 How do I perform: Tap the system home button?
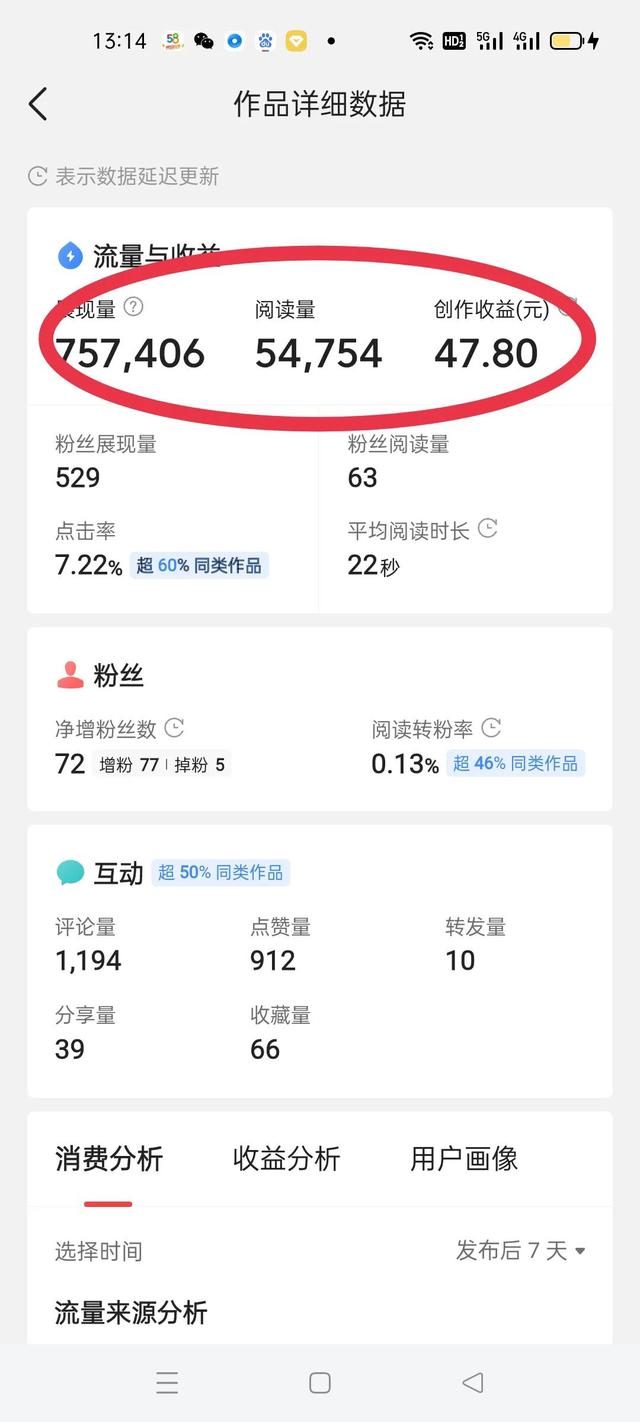pyautogui.click(x=320, y=1382)
